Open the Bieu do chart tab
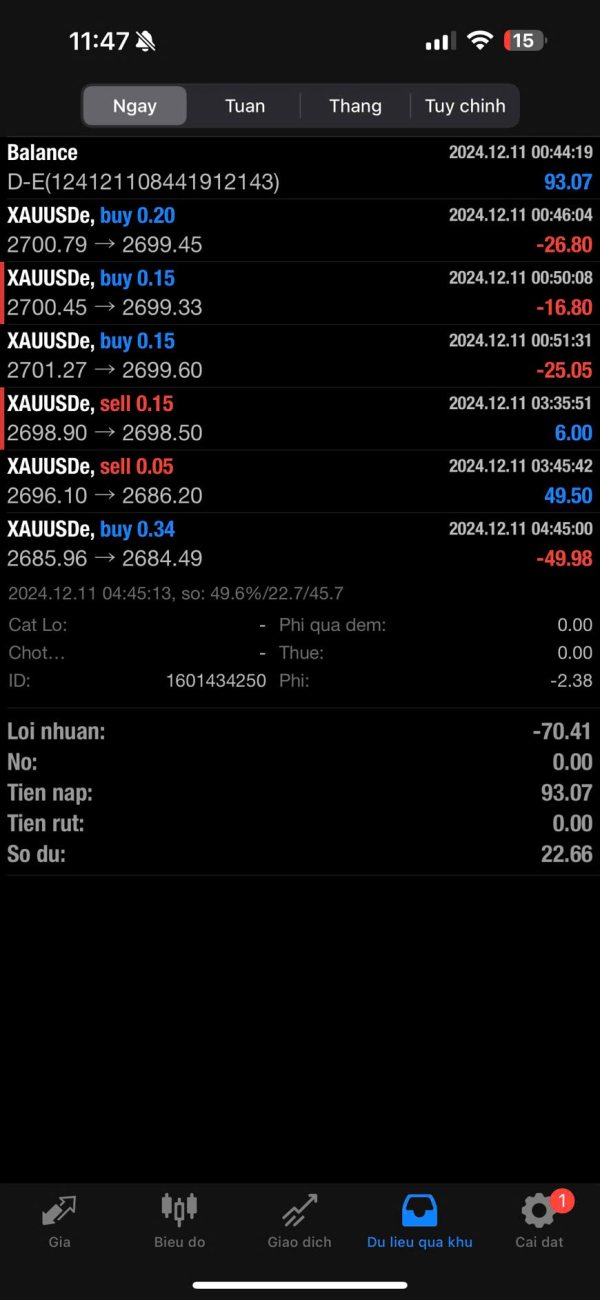Viewport: 600px width, 1300px height. [x=180, y=1221]
